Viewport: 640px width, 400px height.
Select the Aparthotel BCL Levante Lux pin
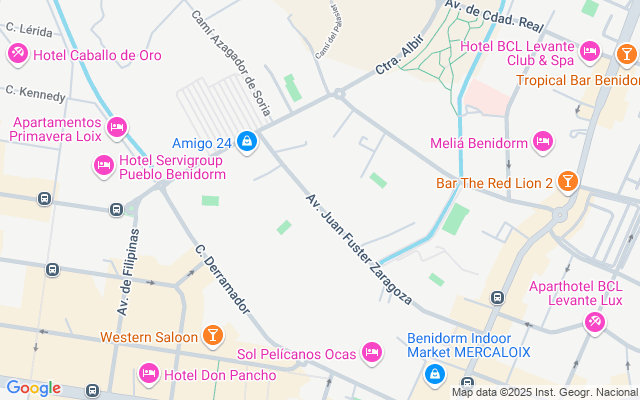595,321
